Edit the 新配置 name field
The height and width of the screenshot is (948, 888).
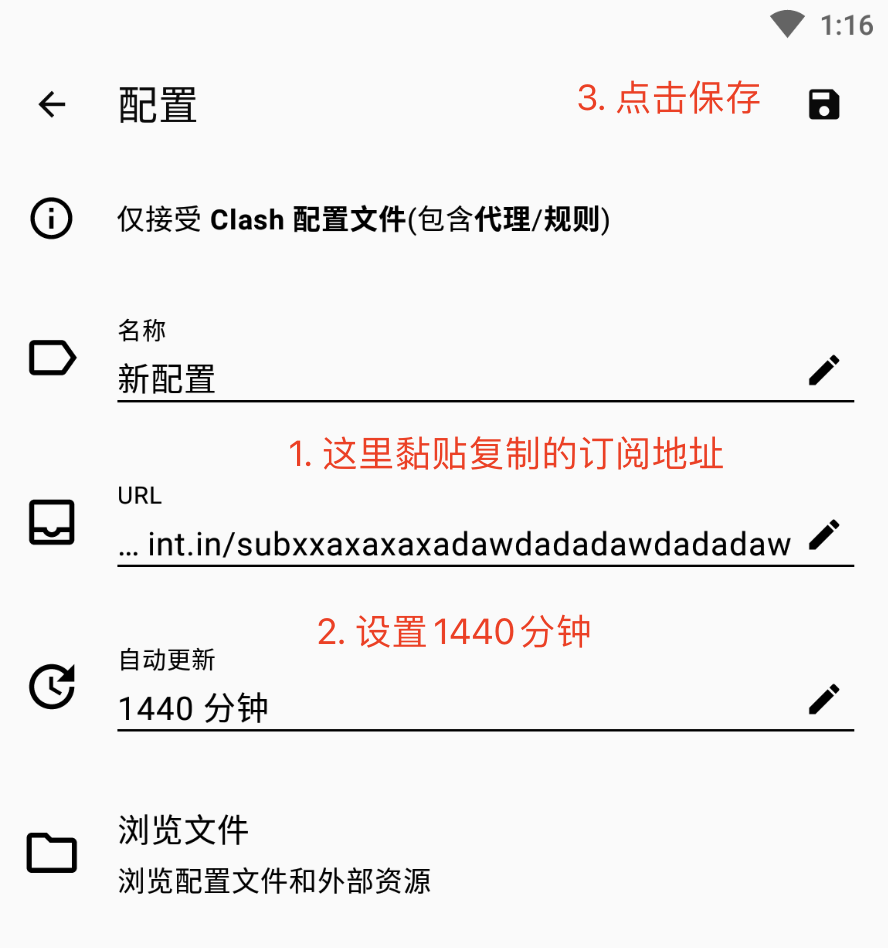click(x=400, y=380)
